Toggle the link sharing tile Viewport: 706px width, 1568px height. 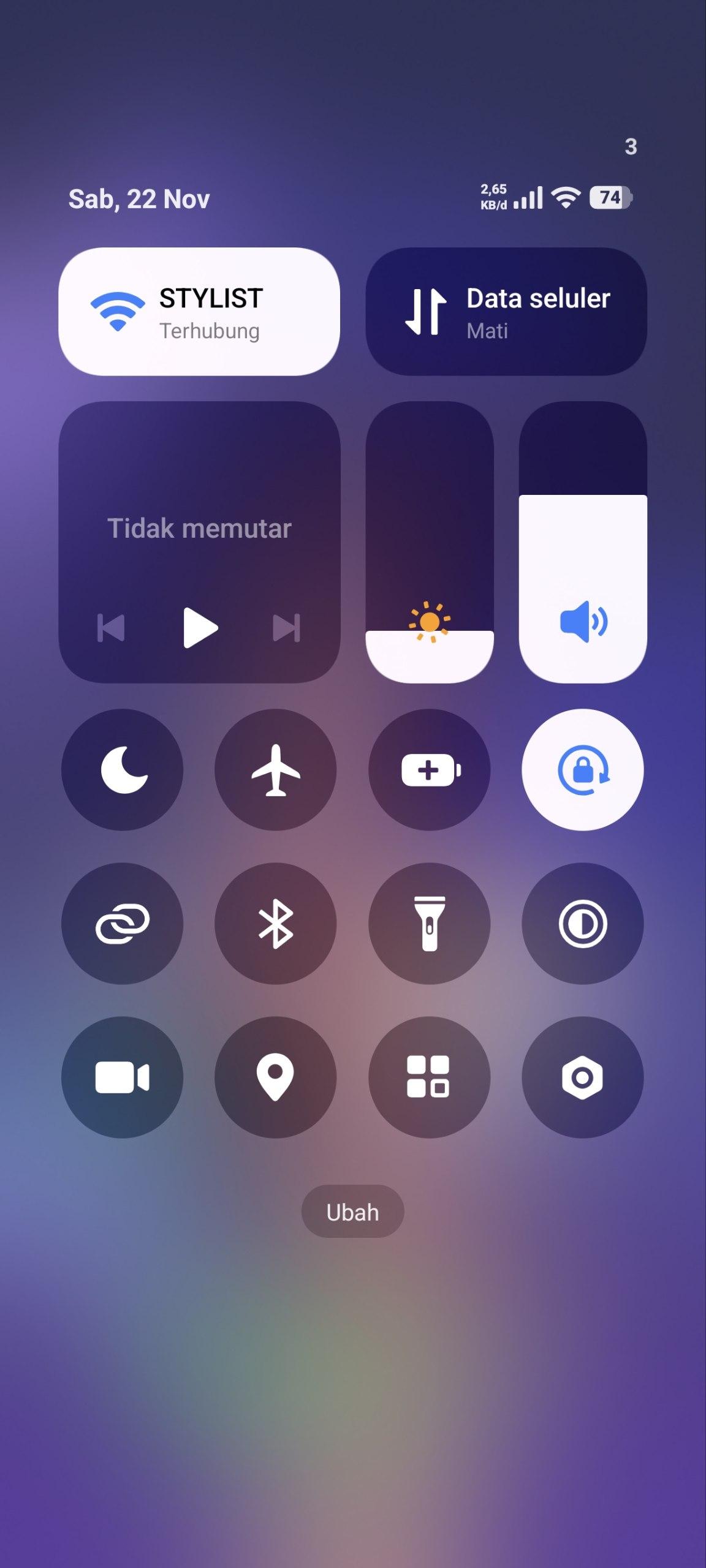click(123, 924)
